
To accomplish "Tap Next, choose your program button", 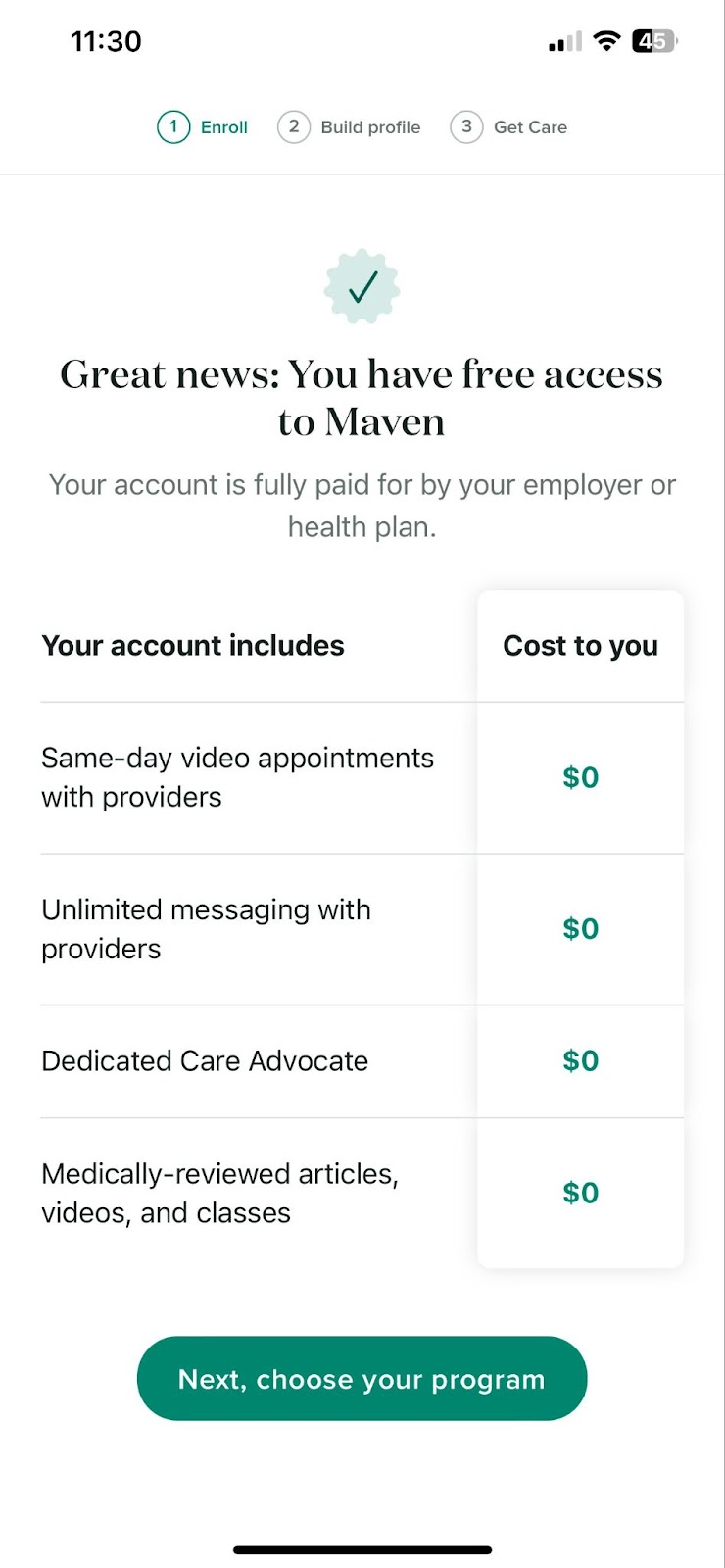I will click(362, 1378).
